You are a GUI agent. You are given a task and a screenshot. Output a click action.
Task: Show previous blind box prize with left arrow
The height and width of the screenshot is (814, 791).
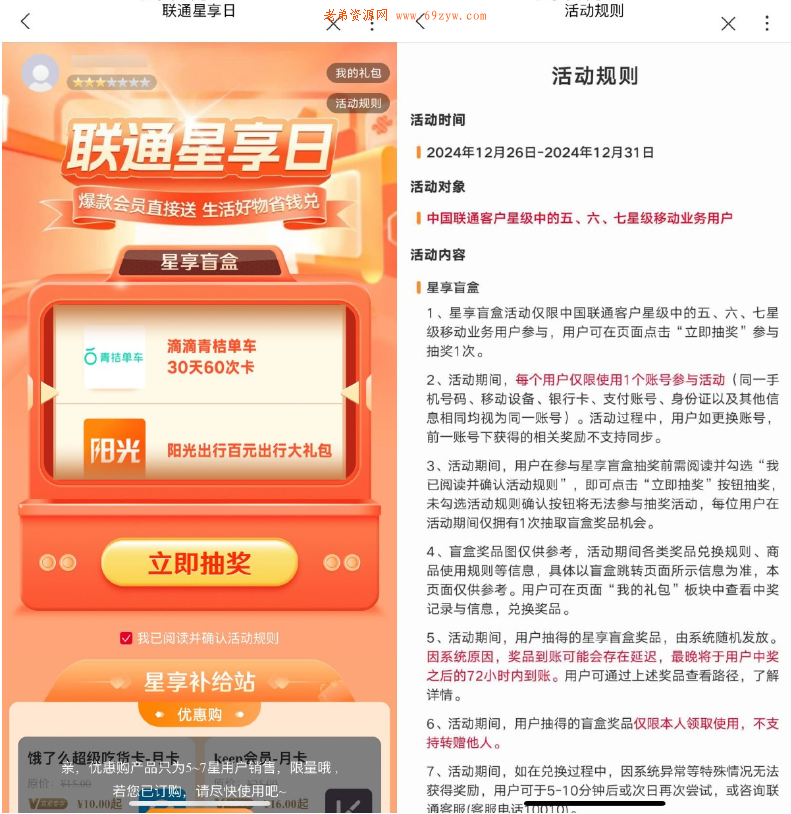tap(48, 392)
